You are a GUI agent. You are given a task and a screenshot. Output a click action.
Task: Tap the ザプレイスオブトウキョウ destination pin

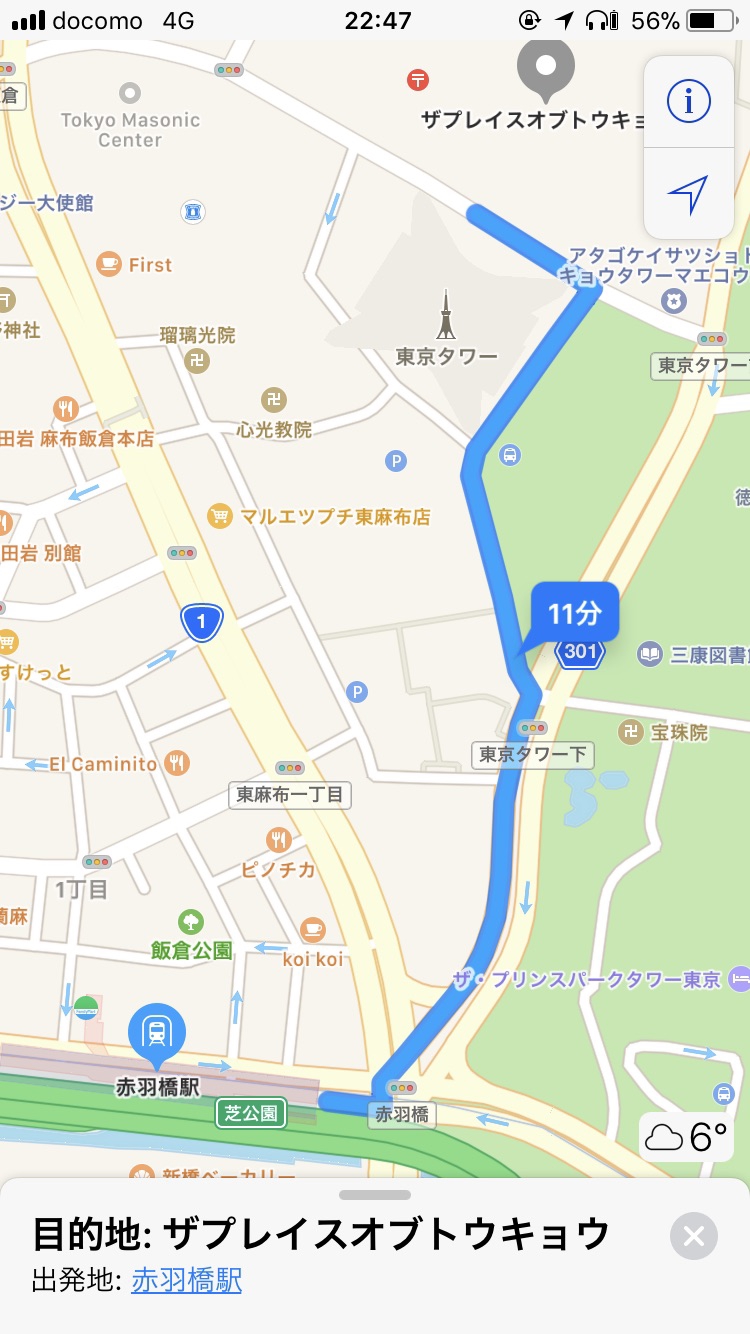[546, 68]
